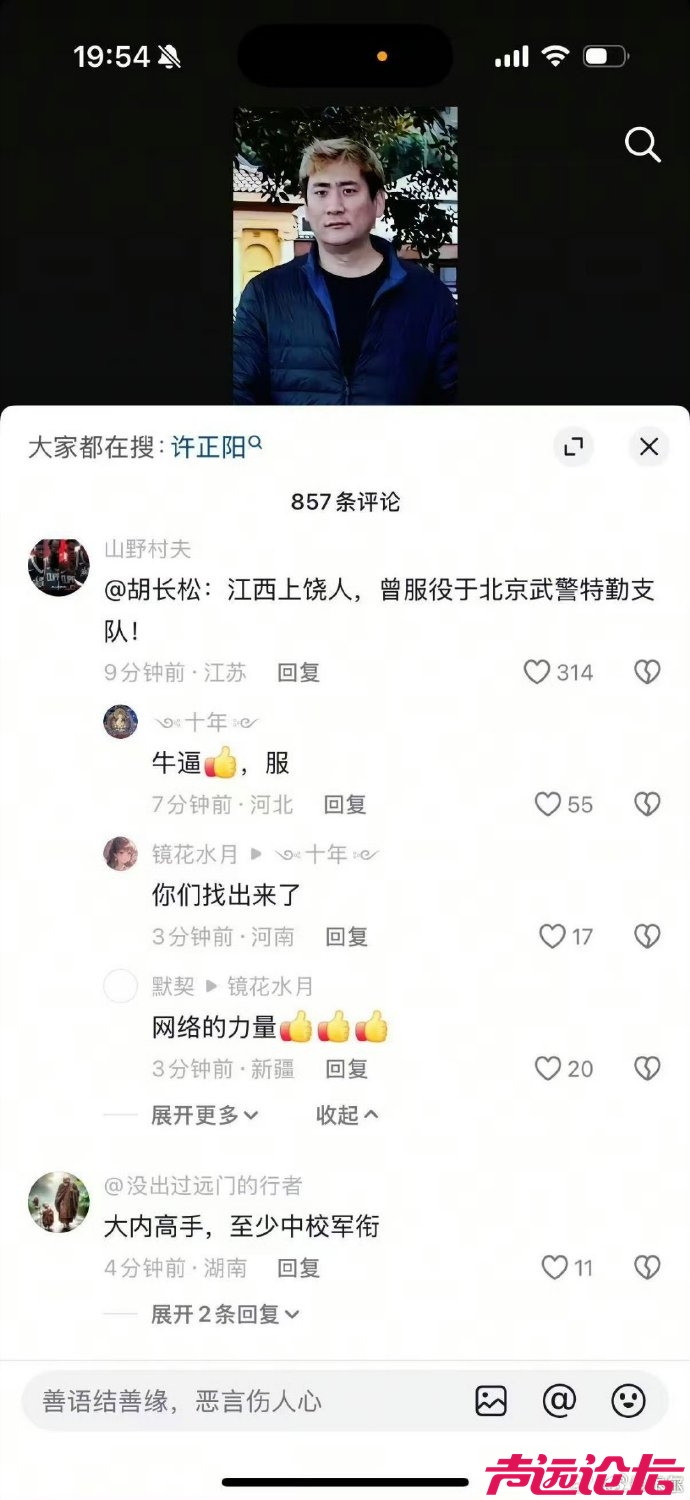
Task: Reply to 山野村夫's comment
Action: [298, 673]
